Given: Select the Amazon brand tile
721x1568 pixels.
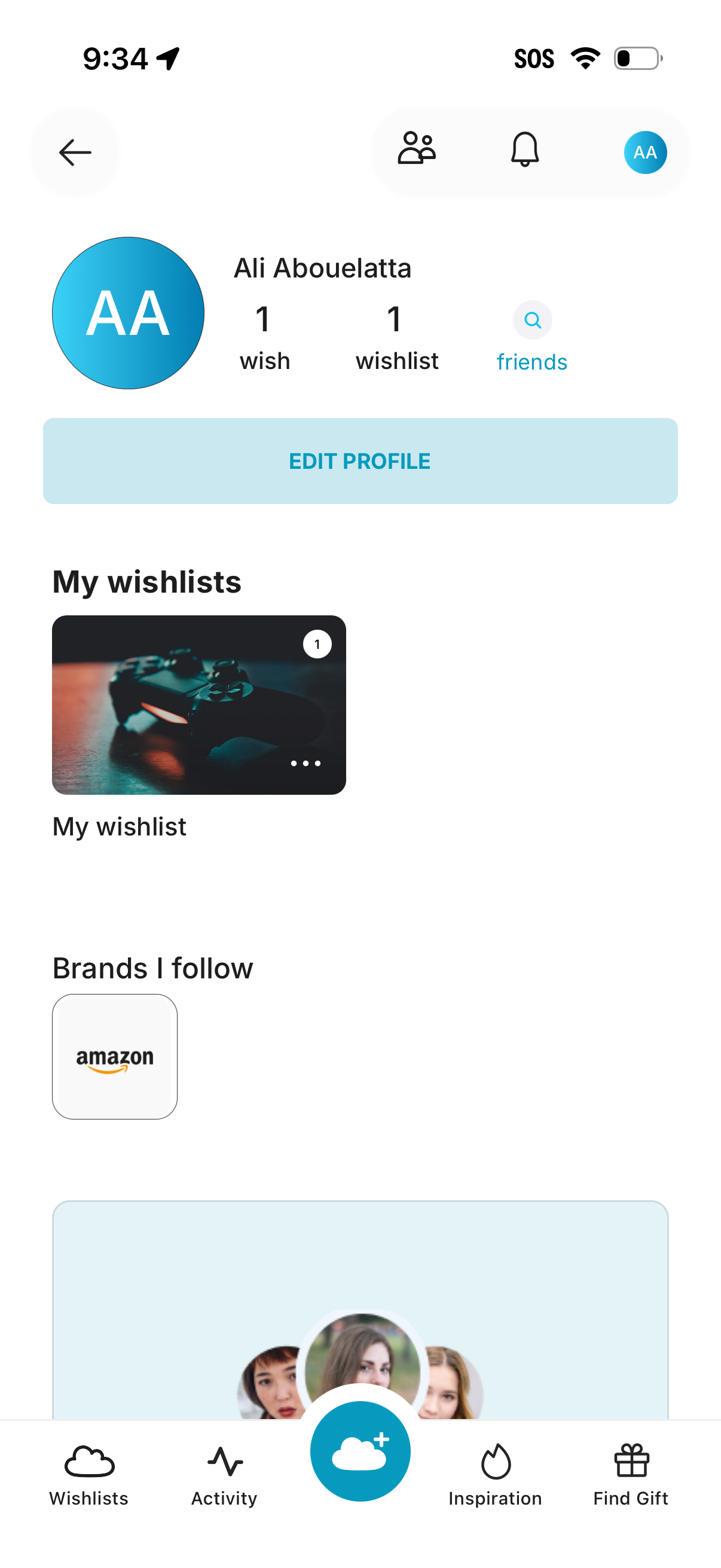Looking at the screenshot, I should tap(114, 1057).
